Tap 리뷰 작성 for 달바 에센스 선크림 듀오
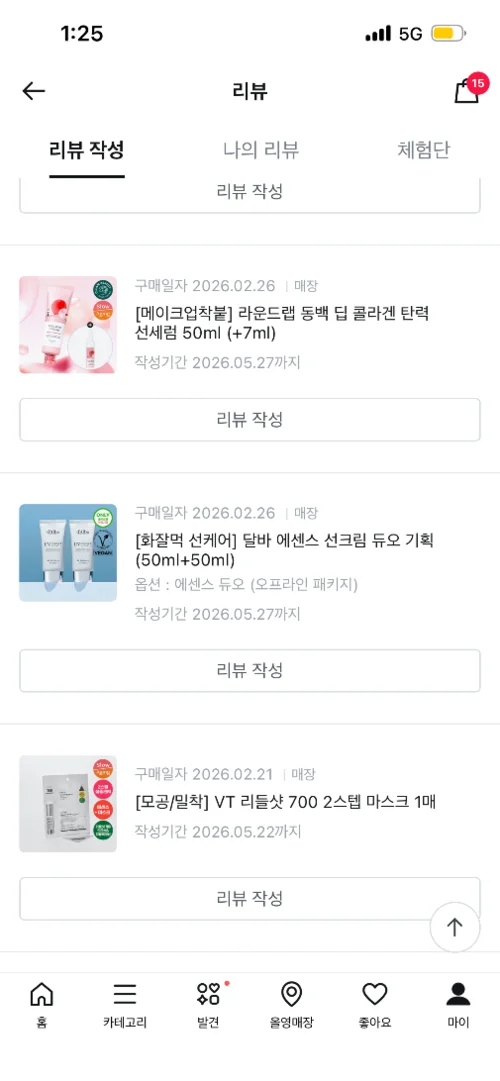 pos(250,670)
